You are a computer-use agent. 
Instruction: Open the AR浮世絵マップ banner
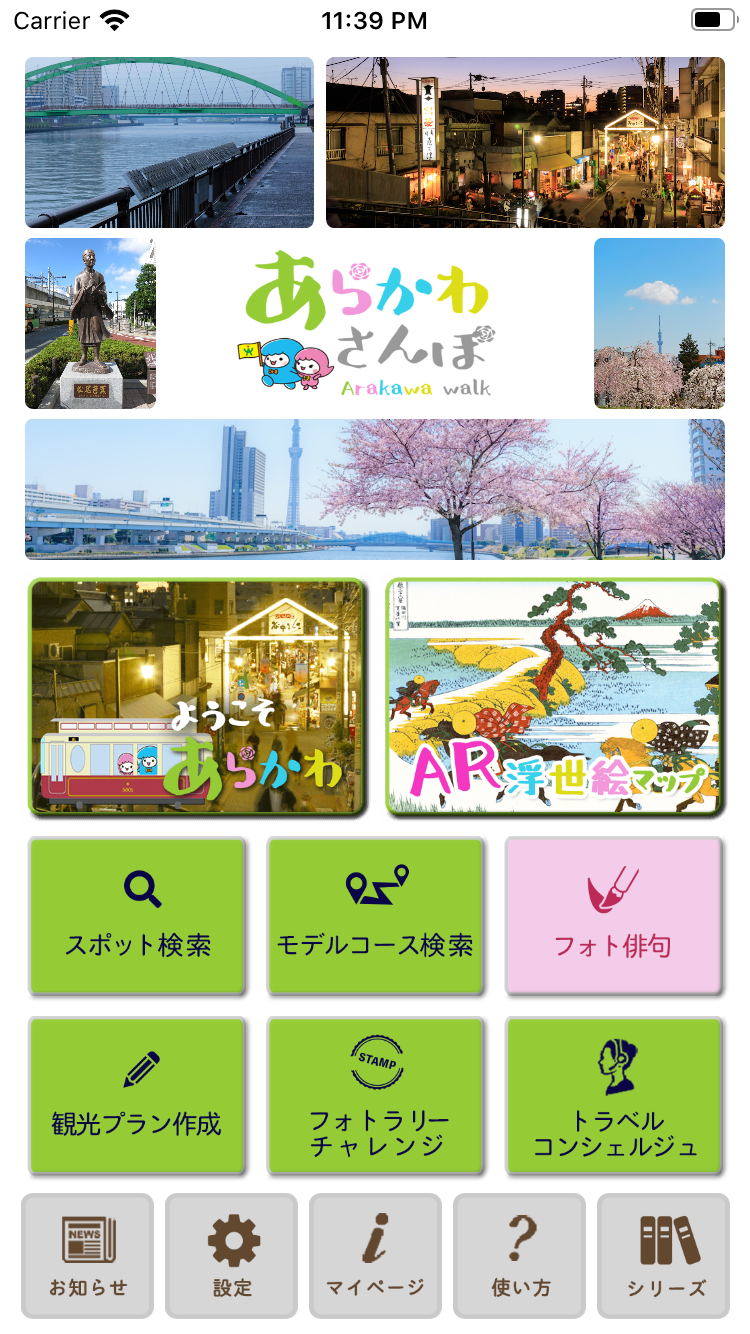coord(554,696)
